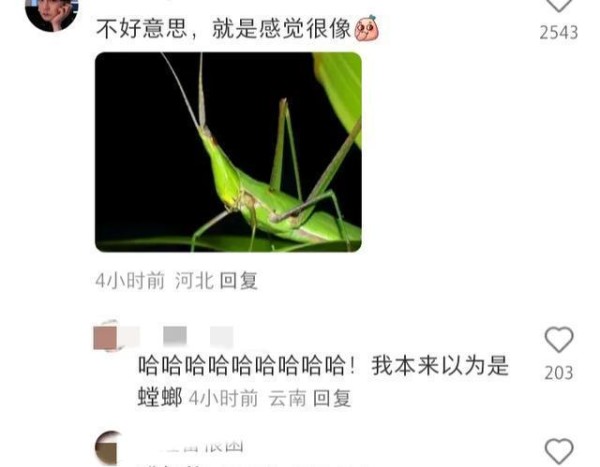The width and height of the screenshot is (600, 467).
Task: Open the top commenter's profile avatar
Action: pyautogui.click(x=50, y=12)
